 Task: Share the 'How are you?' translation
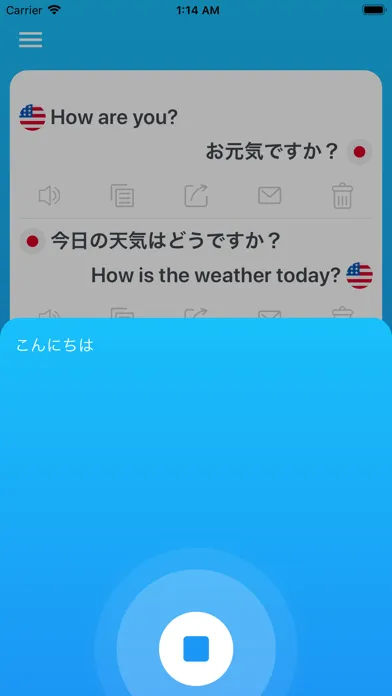pyautogui.click(x=196, y=195)
